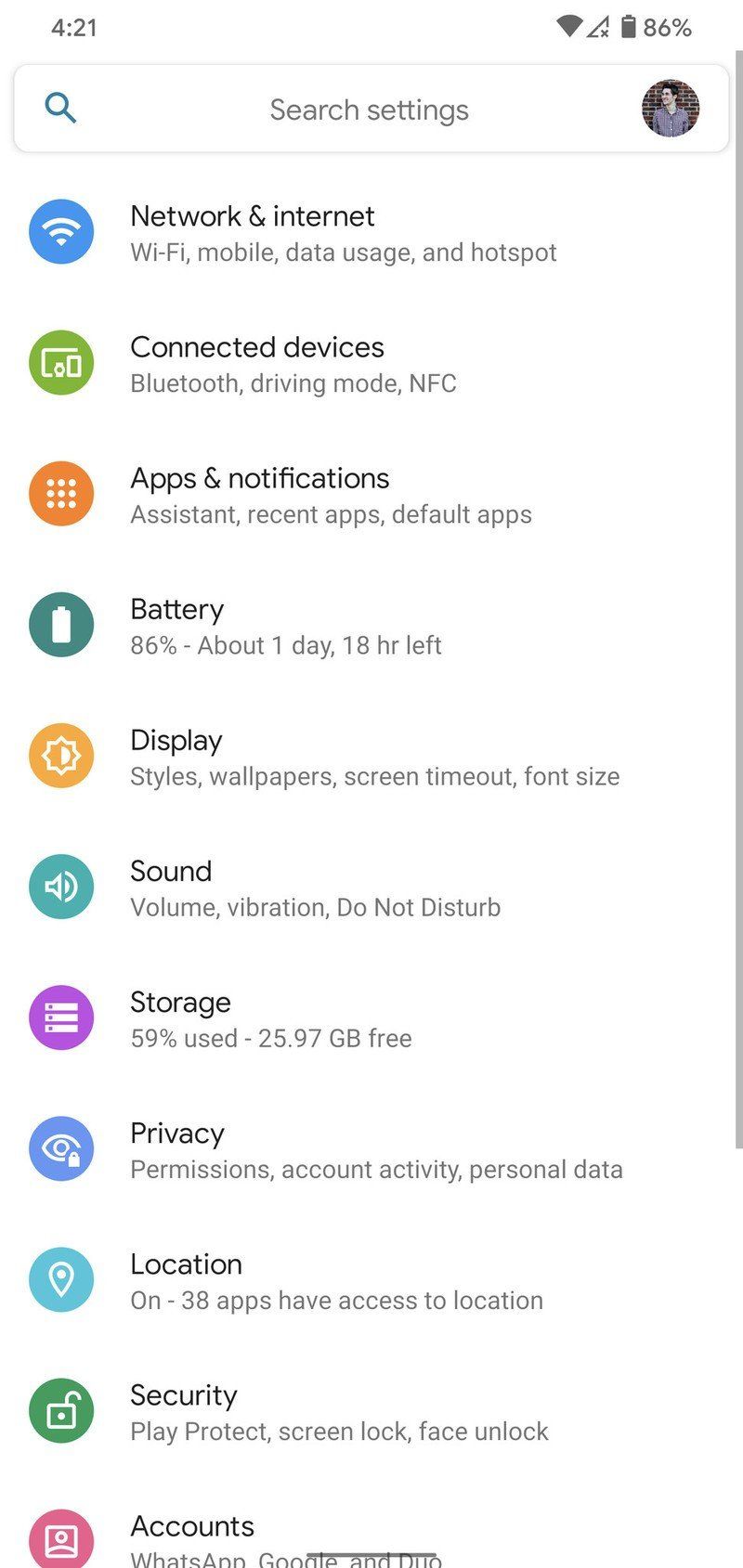
Task: Tap the Privacy eye icon
Action: (61, 1148)
